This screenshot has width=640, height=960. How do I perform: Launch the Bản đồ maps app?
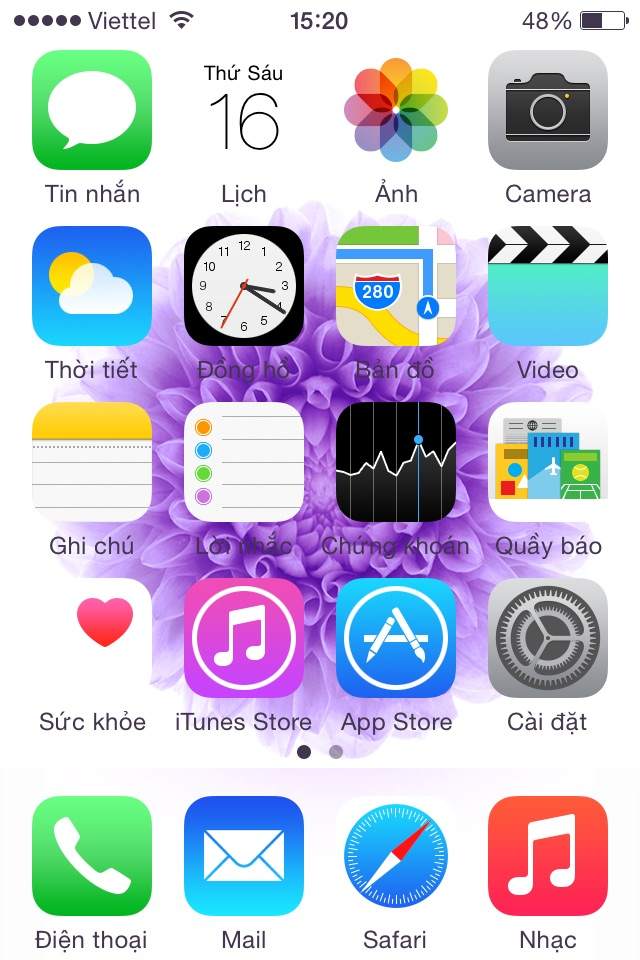point(396,286)
